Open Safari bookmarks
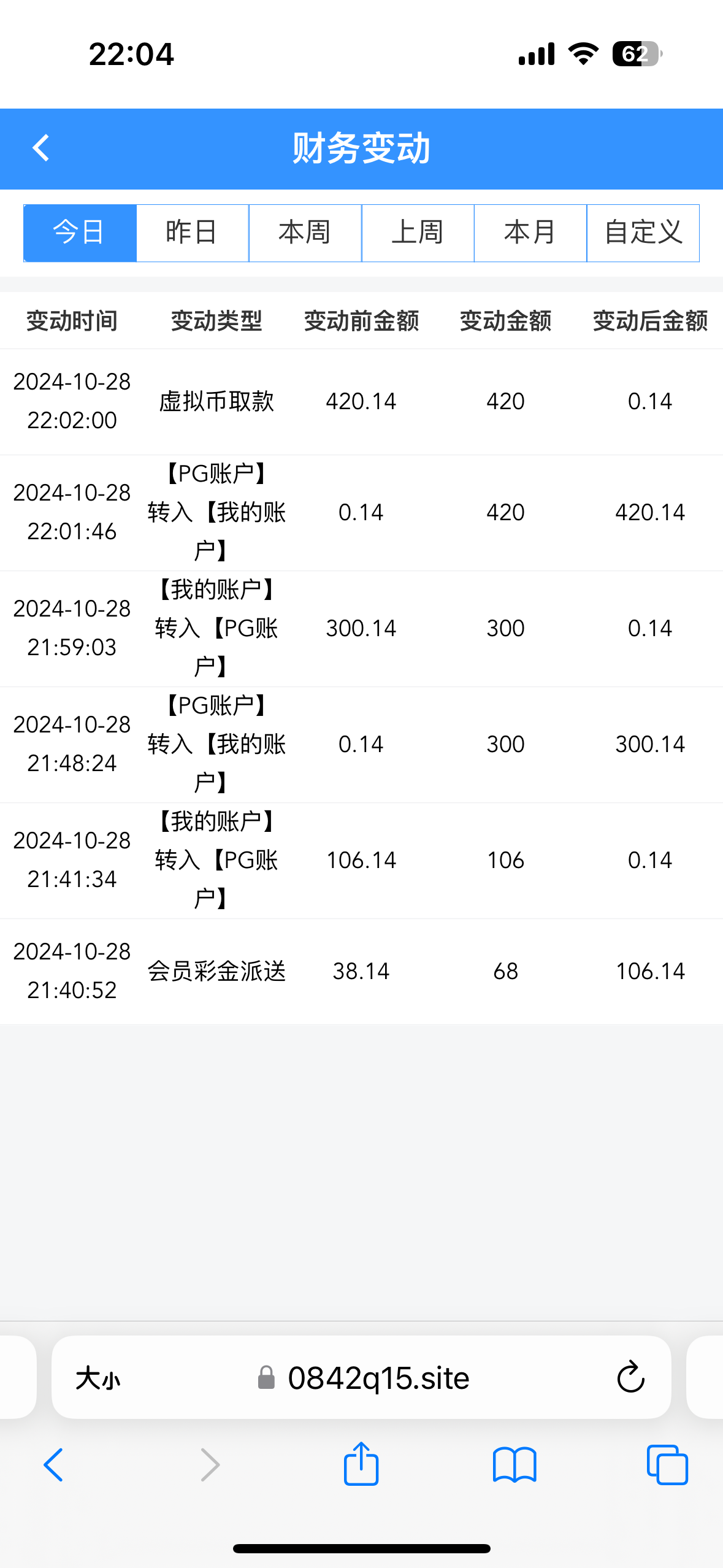 coord(515,1465)
